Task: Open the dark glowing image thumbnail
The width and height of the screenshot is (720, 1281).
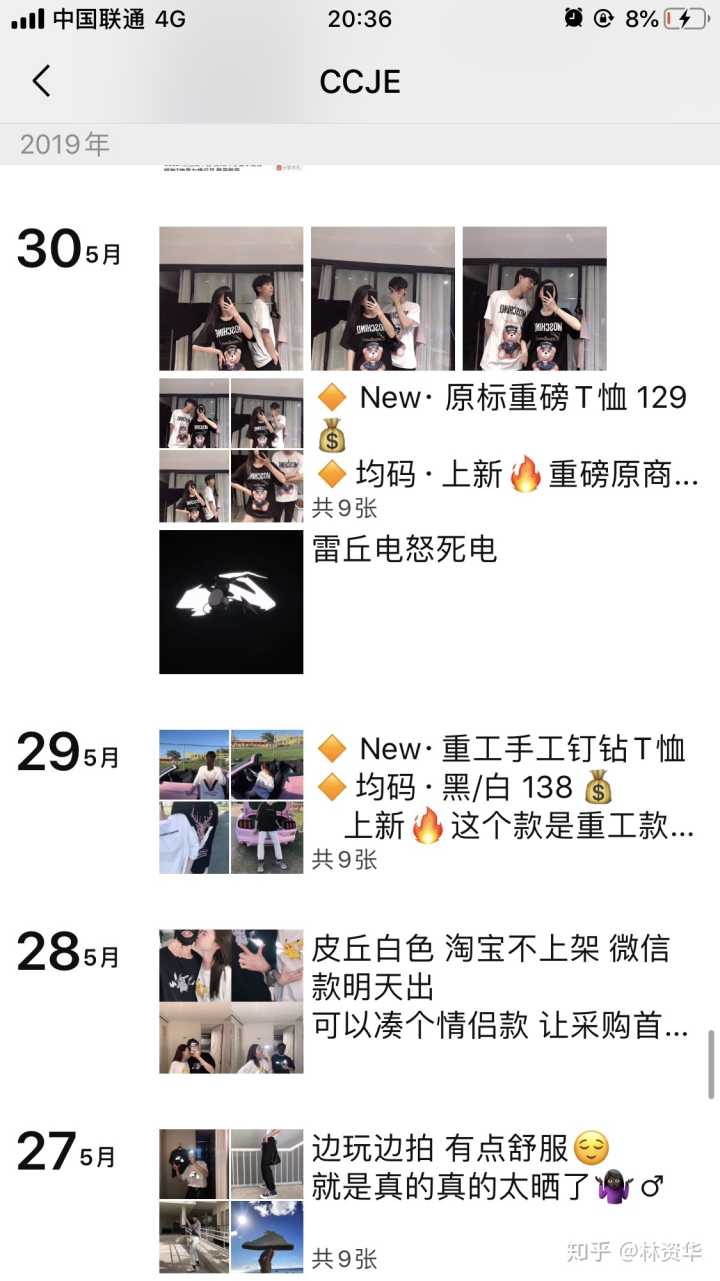Action: click(x=231, y=602)
